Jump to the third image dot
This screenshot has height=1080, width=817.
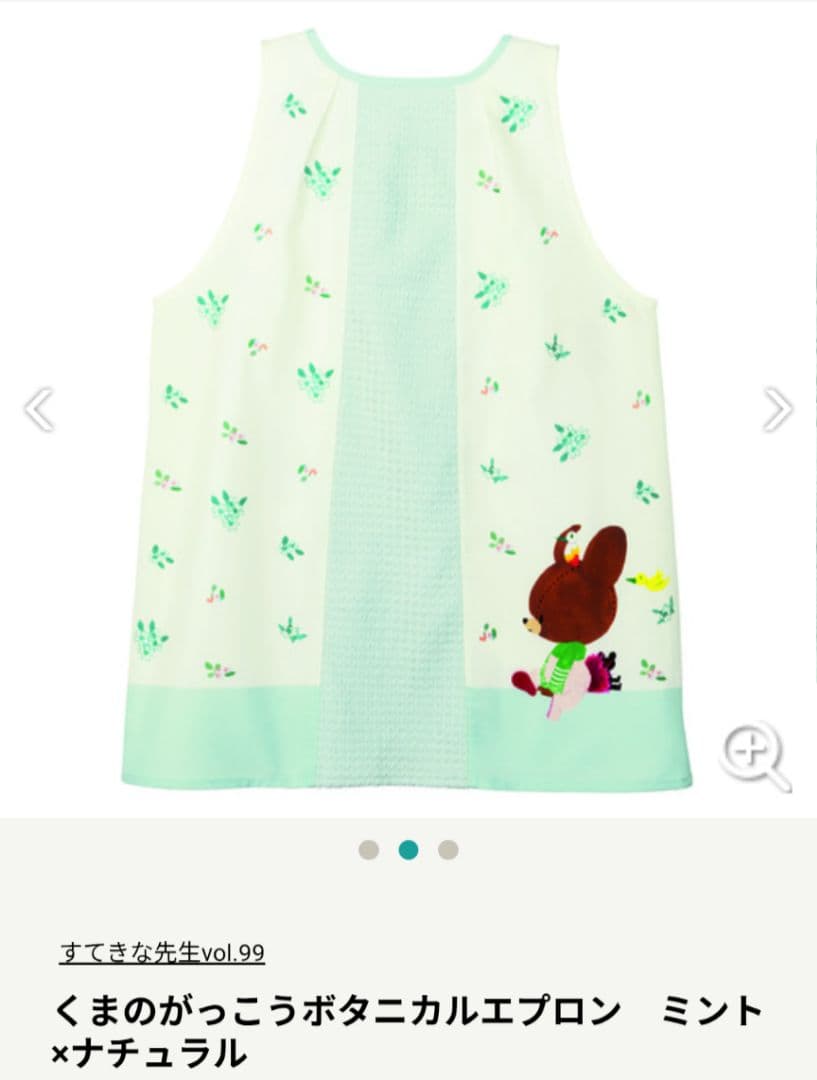(x=448, y=850)
